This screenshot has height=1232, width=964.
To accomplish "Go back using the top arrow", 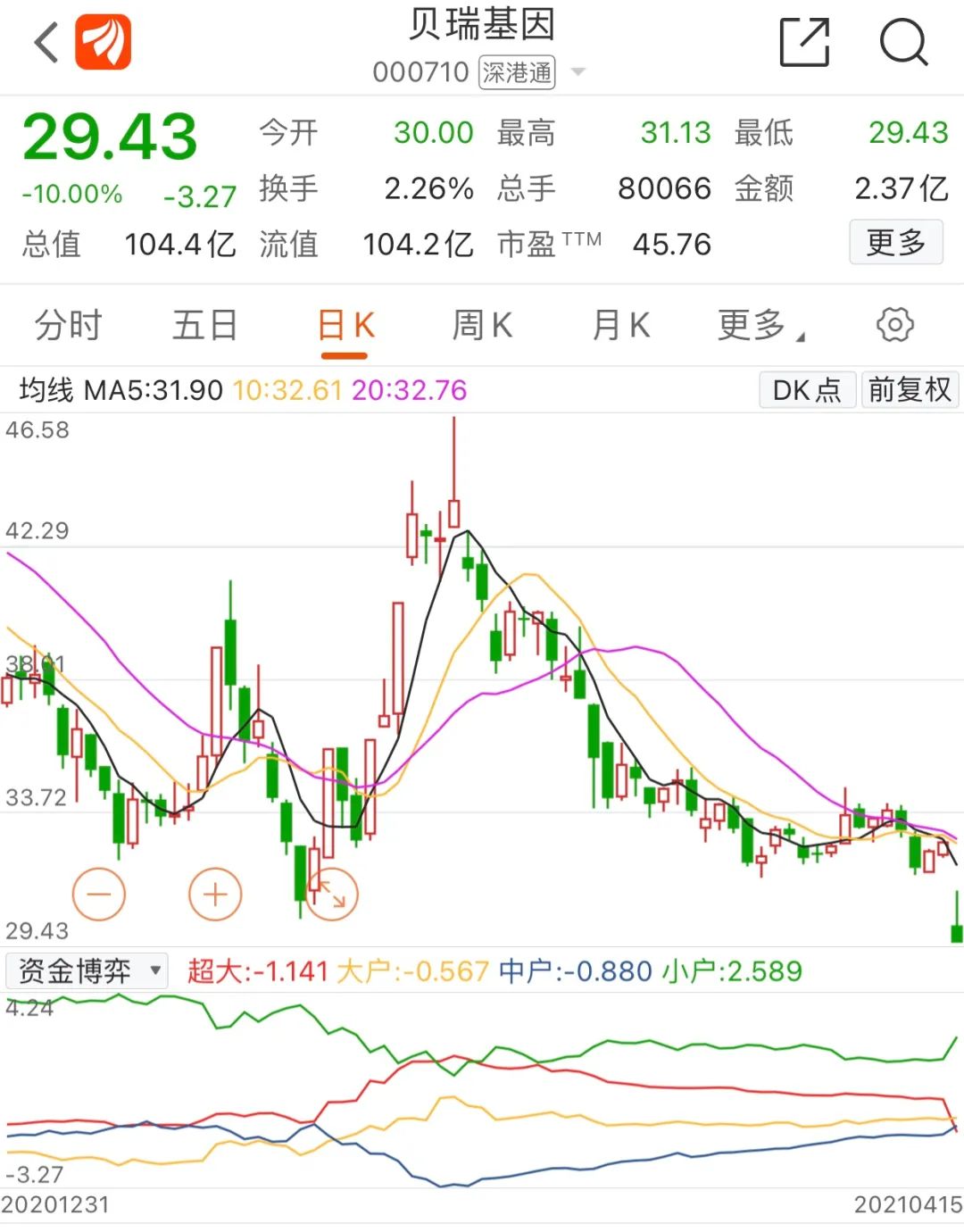I will click(46, 42).
